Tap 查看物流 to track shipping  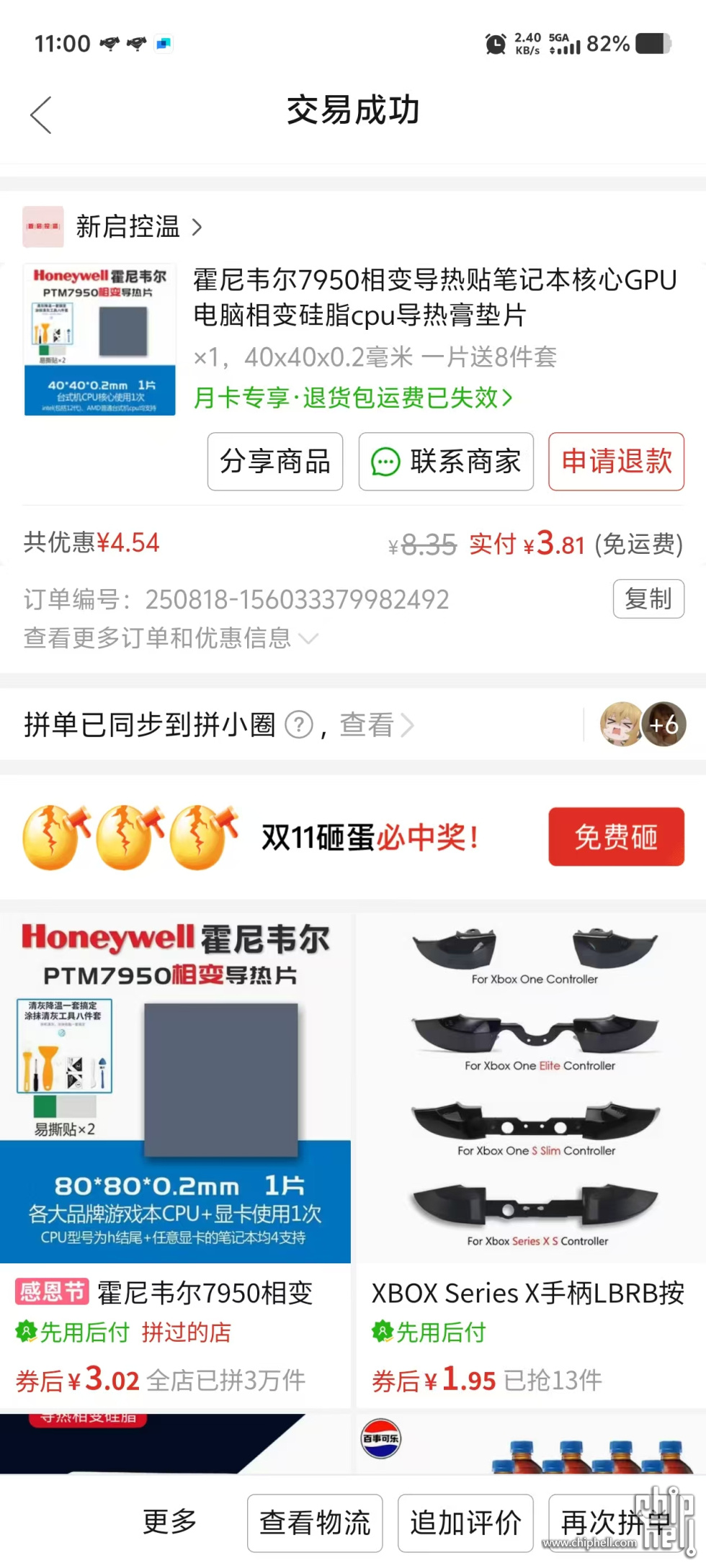tap(315, 1523)
